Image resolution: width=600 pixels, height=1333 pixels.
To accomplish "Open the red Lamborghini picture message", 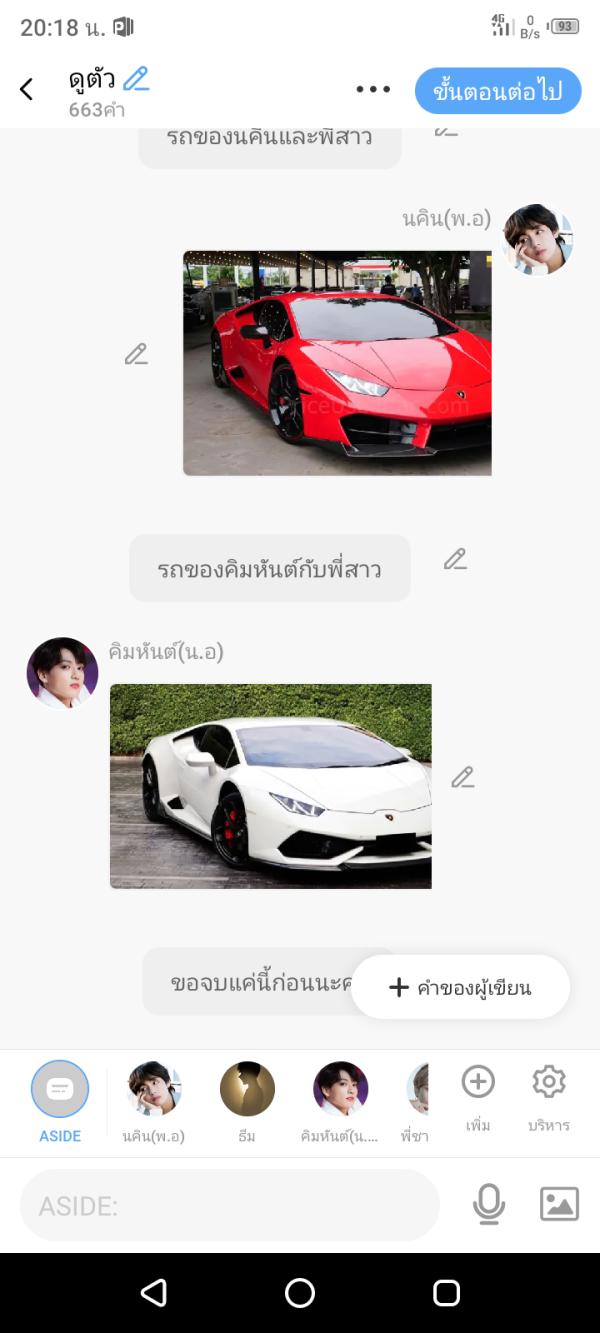I will [337, 363].
